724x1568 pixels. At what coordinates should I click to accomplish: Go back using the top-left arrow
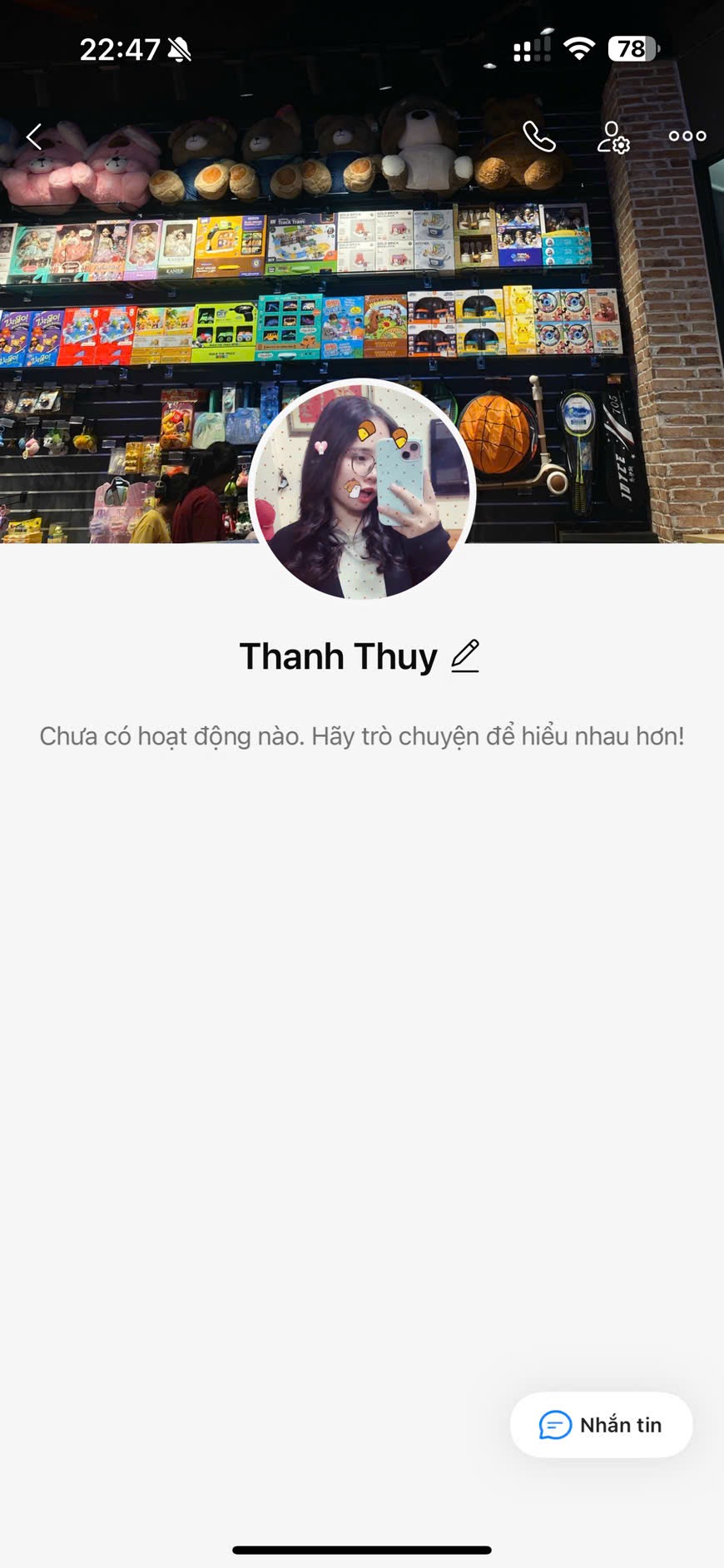point(35,136)
